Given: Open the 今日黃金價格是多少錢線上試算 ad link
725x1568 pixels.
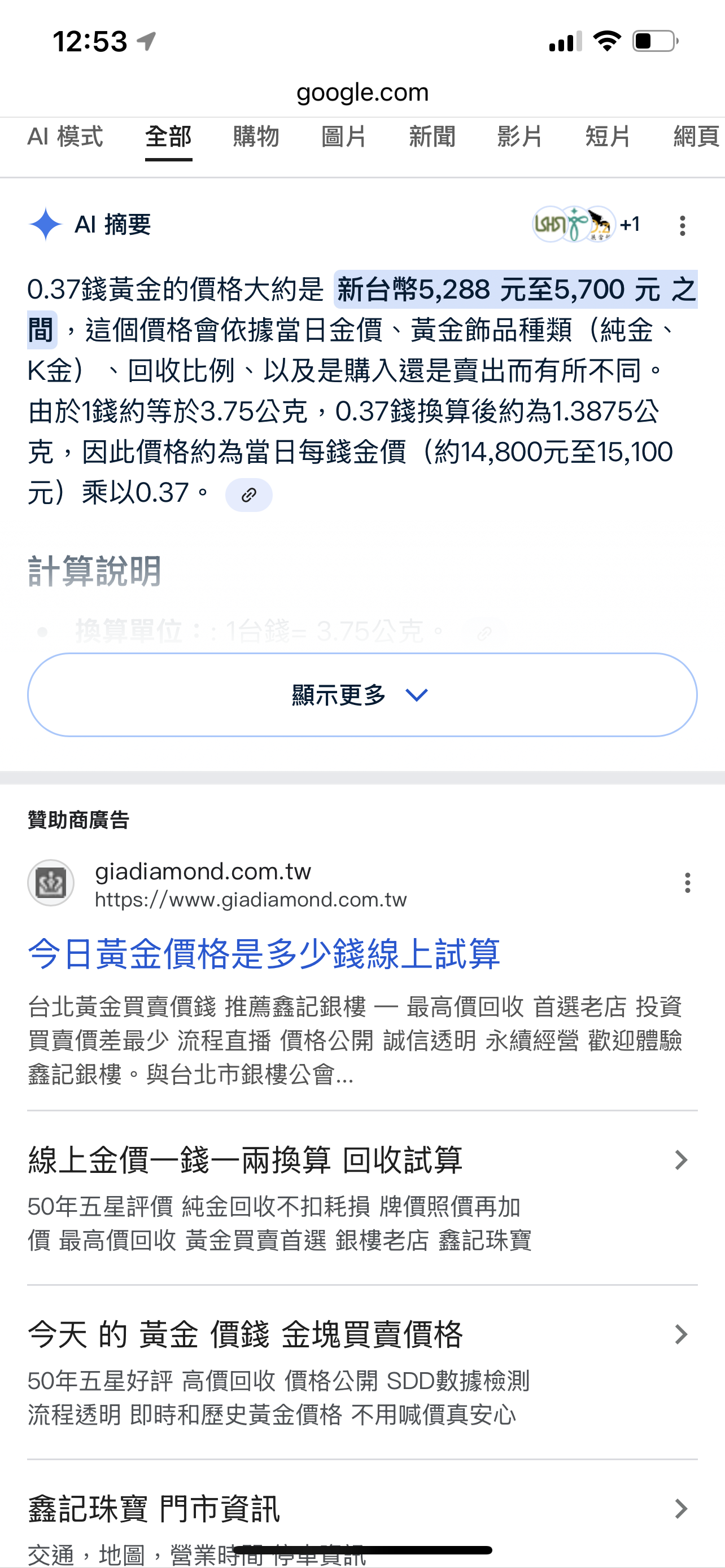Looking at the screenshot, I should click(x=264, y=953).
